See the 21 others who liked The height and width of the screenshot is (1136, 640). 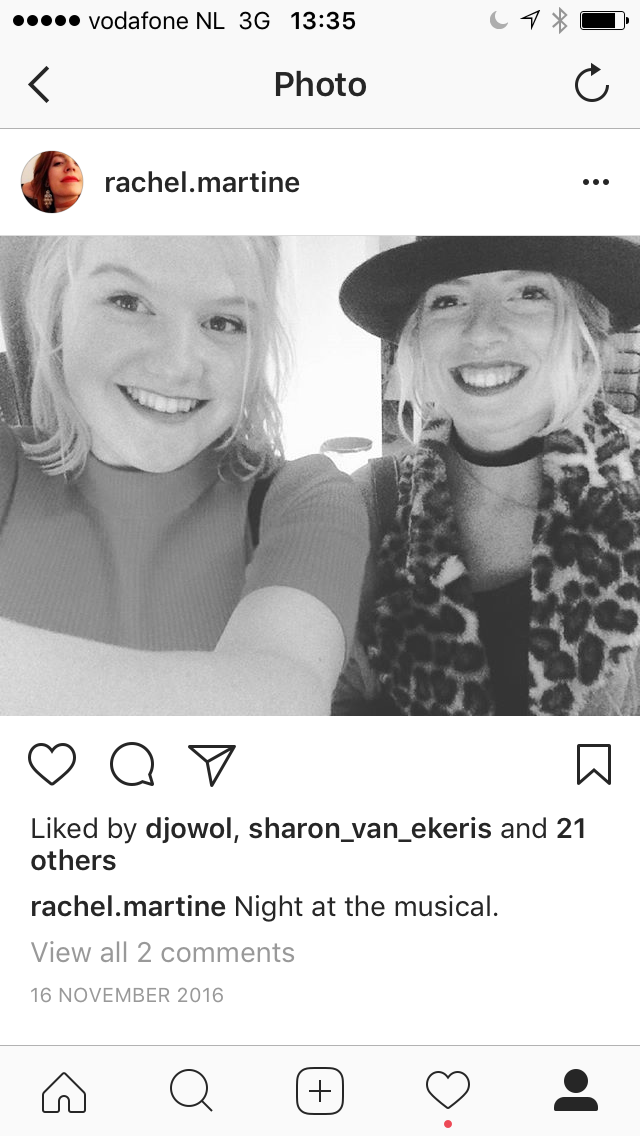[x=74, y=861]
